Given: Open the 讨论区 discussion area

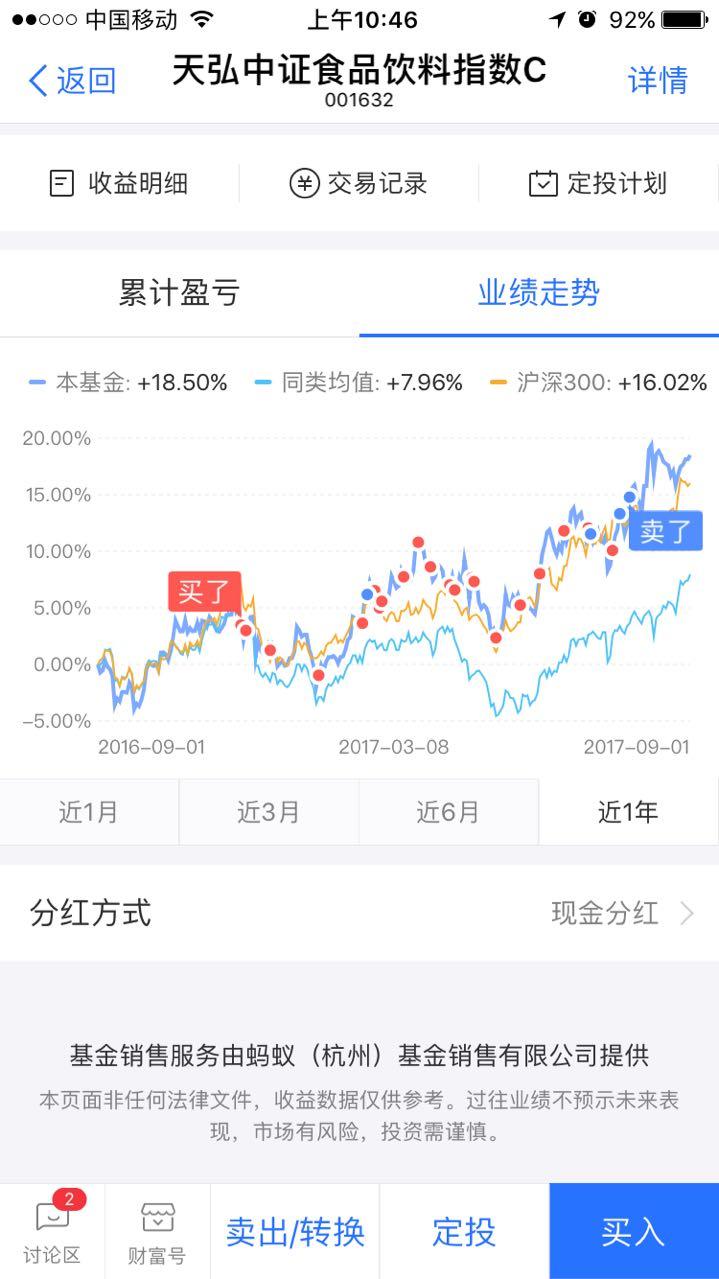Looking at the screenshot, I should (52, 1231).
